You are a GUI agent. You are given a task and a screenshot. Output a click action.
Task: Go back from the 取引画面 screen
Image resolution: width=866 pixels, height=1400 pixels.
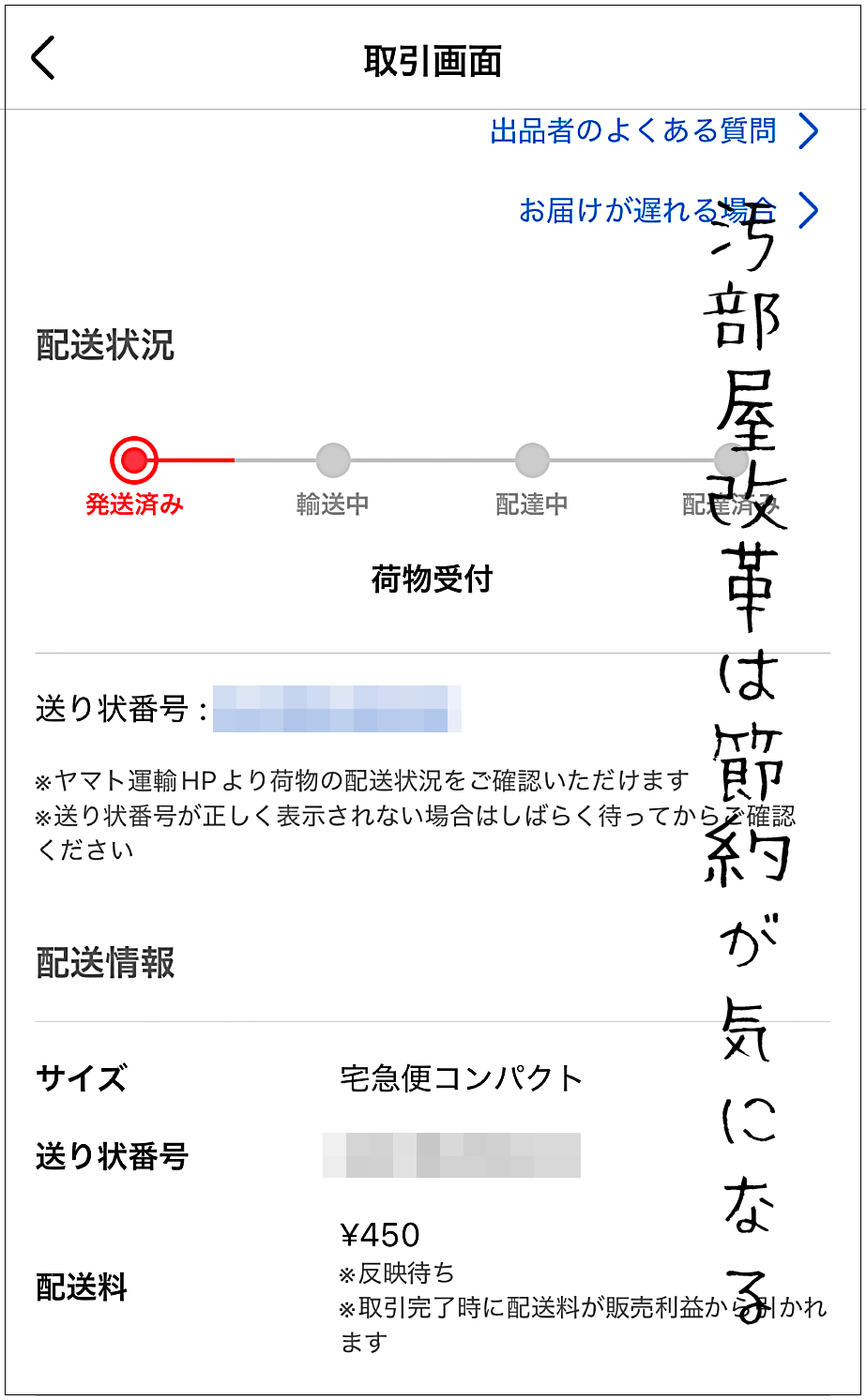(44, 59)
